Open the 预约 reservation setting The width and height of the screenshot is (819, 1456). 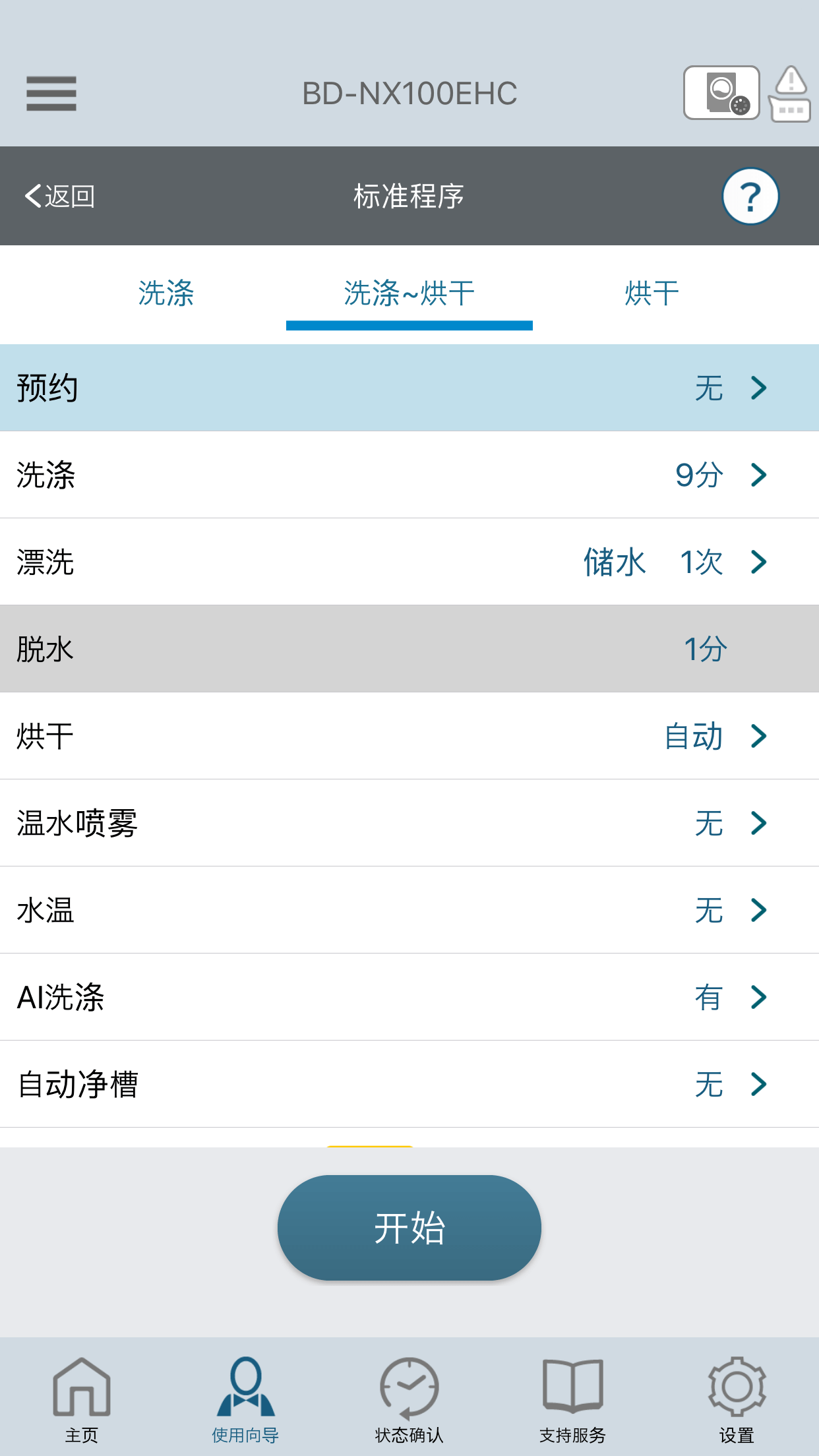pyautogui.click(x=409, y=388)
